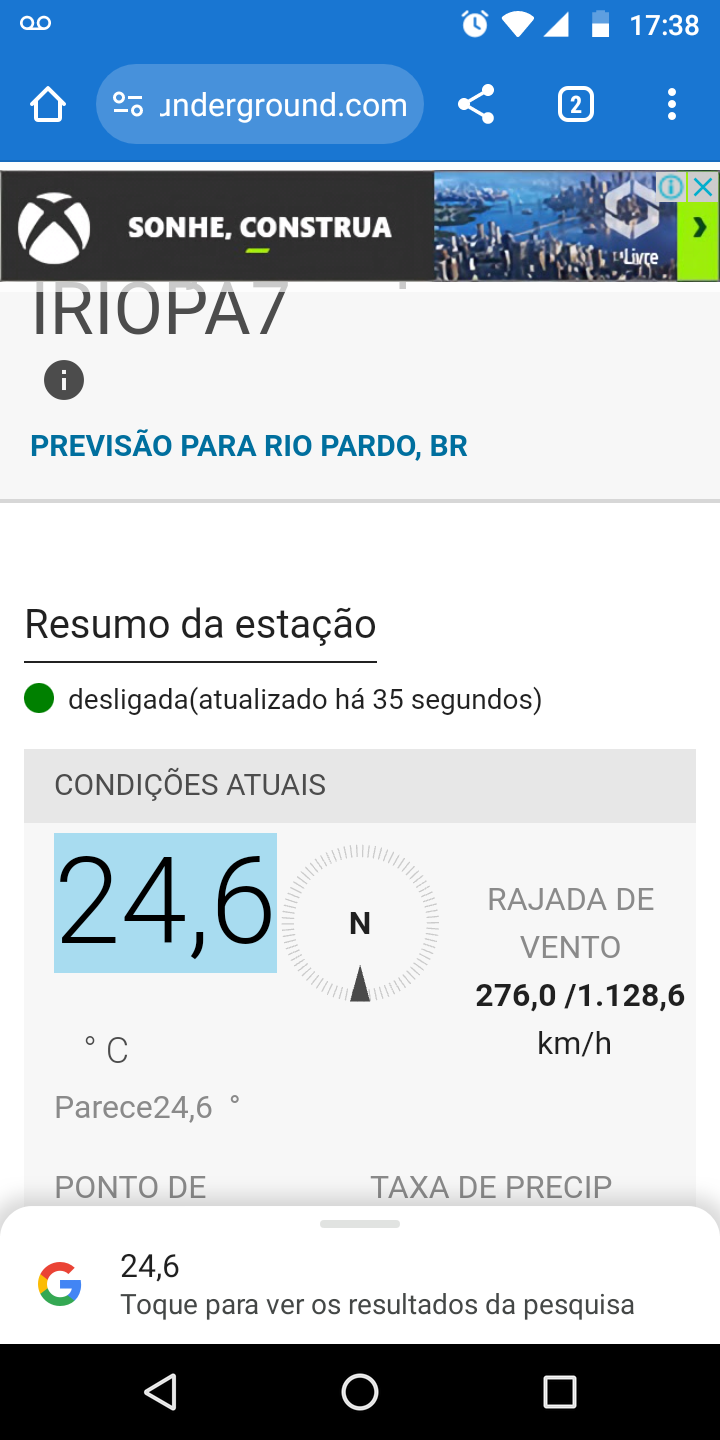720x1440 pixels.
Task: Tap the Google search panel for 24,6
Action: click(x=360, y=1285)
